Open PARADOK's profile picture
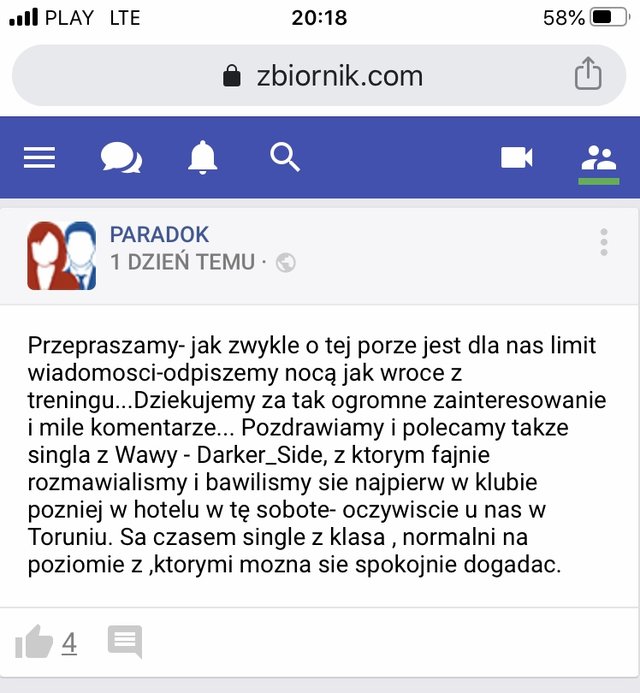Viewport: 640px width, 693px height. (62, 256)
